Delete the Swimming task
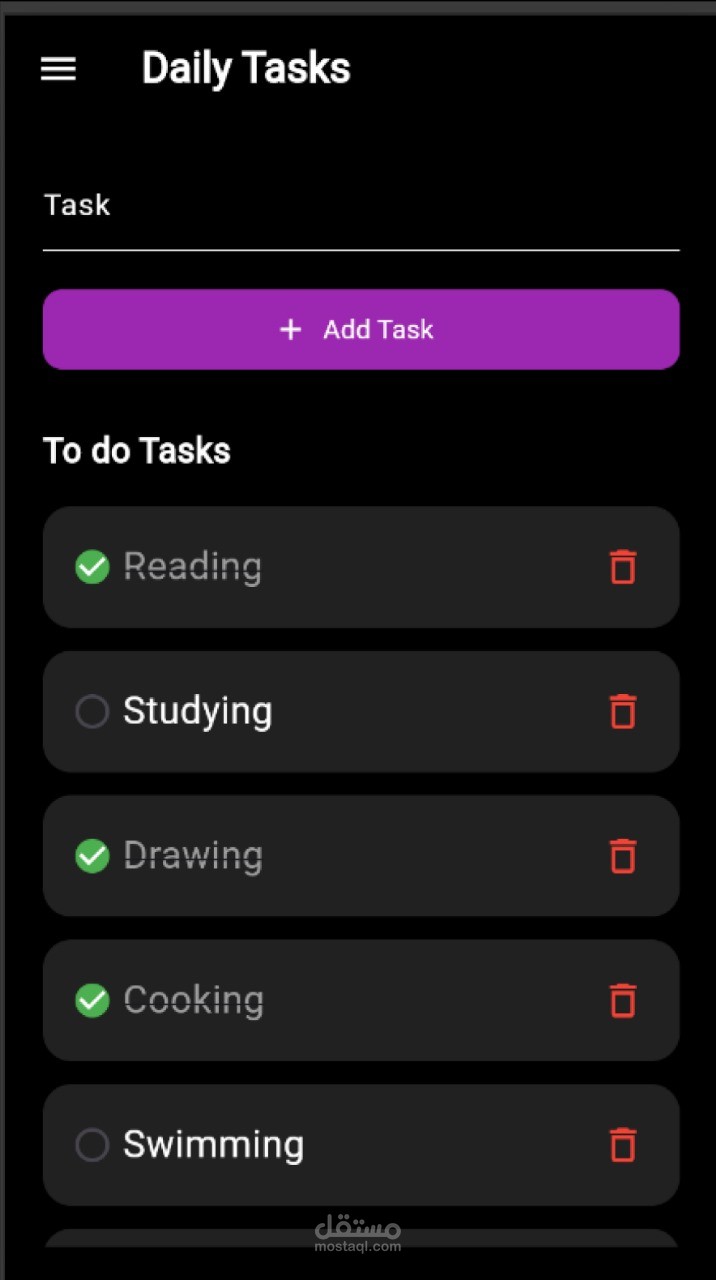This screenshot has height=1280, width=716. (x=623, y=1145)
